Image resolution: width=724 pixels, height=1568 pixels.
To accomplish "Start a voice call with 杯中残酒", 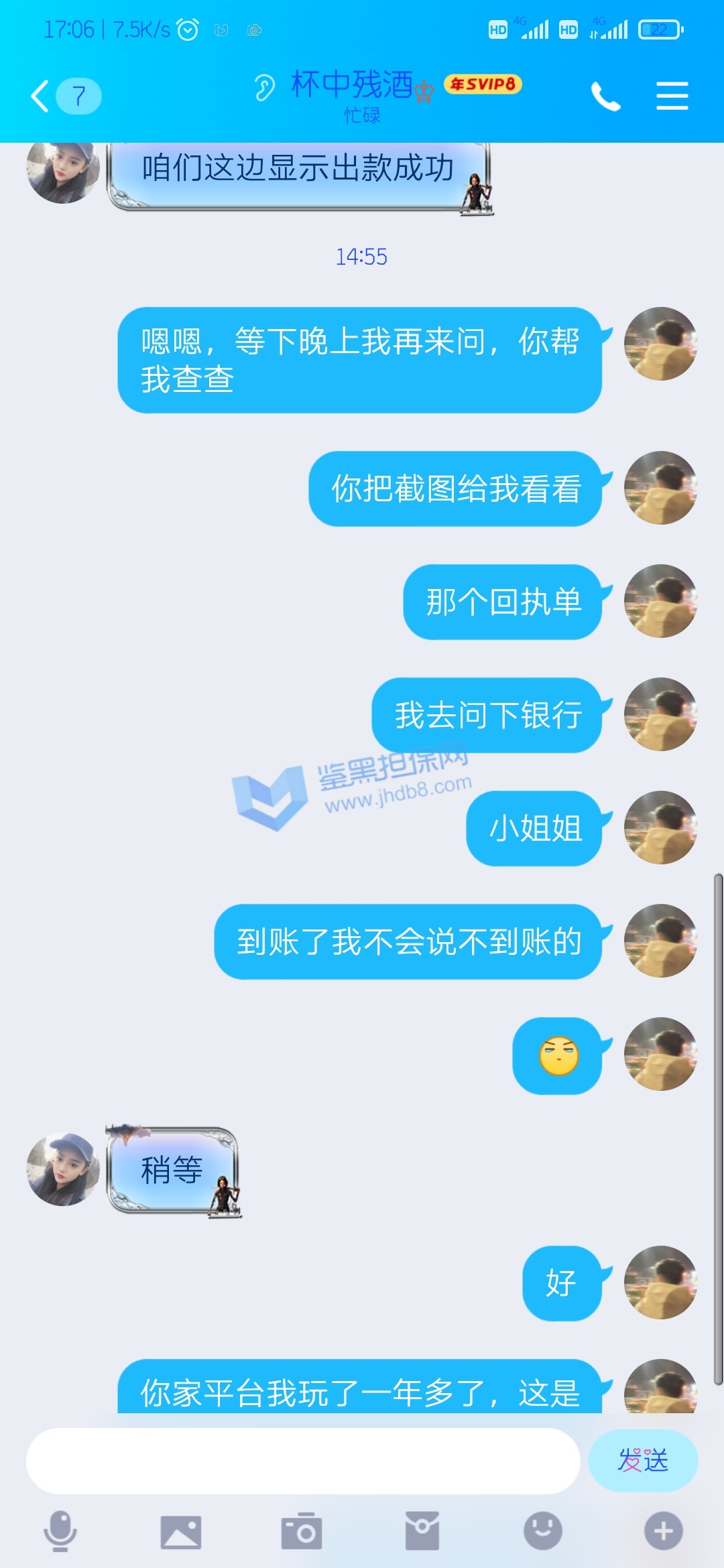I will (x=605, y=96).
